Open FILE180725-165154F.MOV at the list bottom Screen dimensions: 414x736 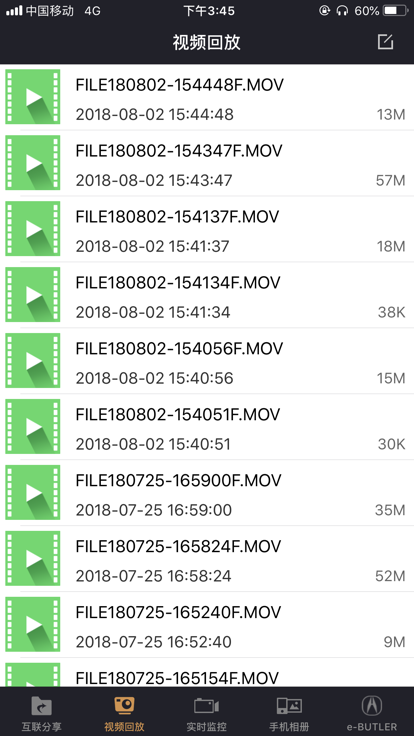tap(207, 672)
